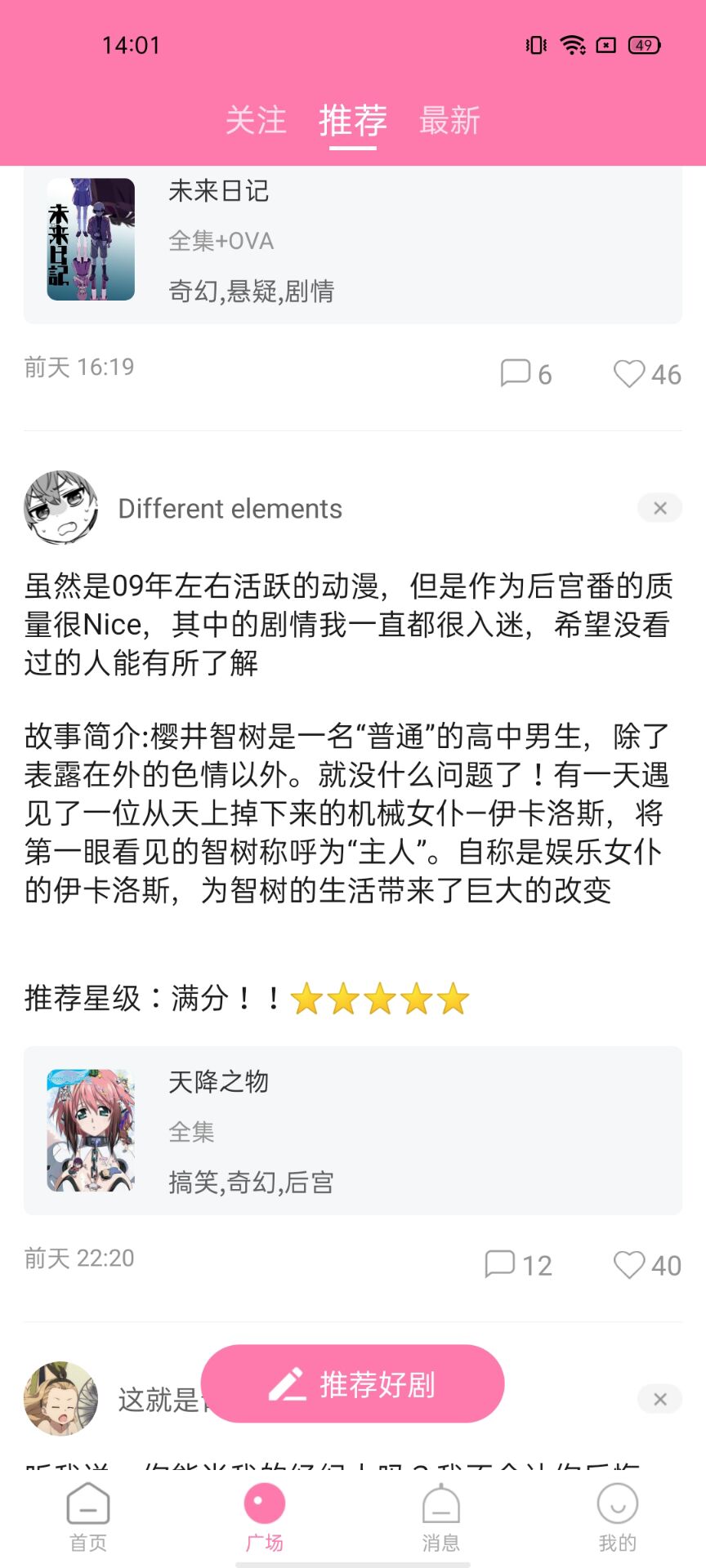Tap the 推荐好剧 button
This screenshot has width=706, height=1568.
coord(352,1384)
